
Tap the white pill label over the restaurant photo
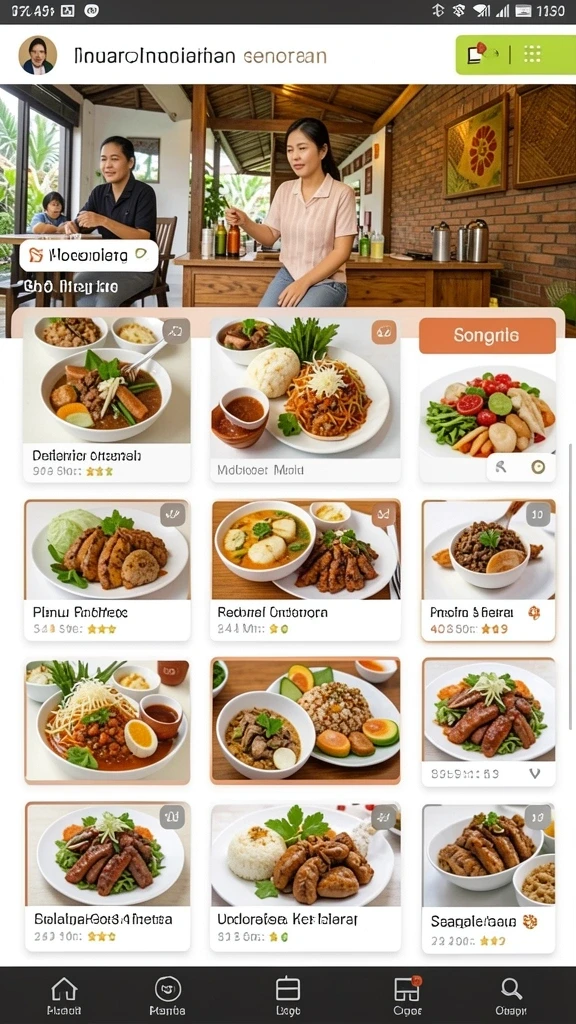point(89,255)
